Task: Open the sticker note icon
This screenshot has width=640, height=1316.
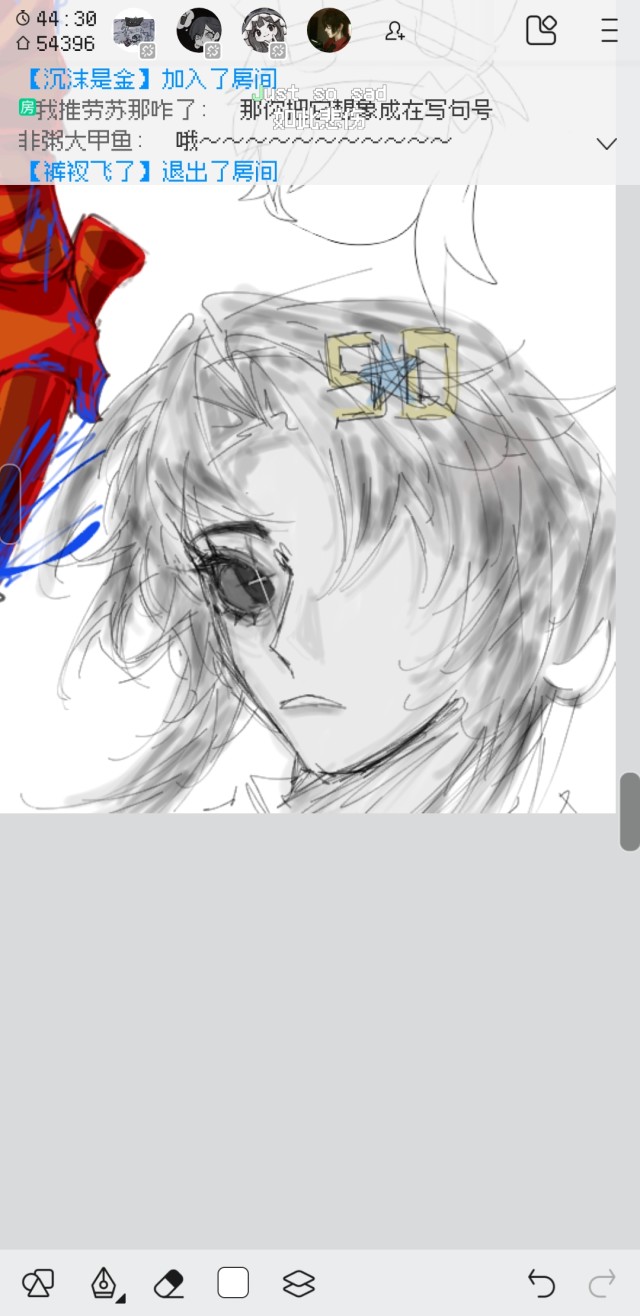Action: [x=541, y=30]
